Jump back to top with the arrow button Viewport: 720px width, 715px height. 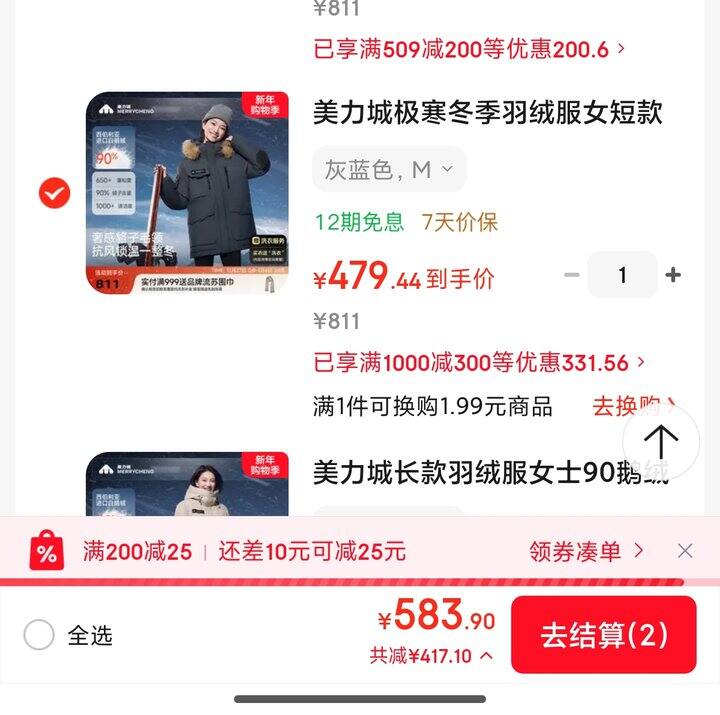click(660, 440)
